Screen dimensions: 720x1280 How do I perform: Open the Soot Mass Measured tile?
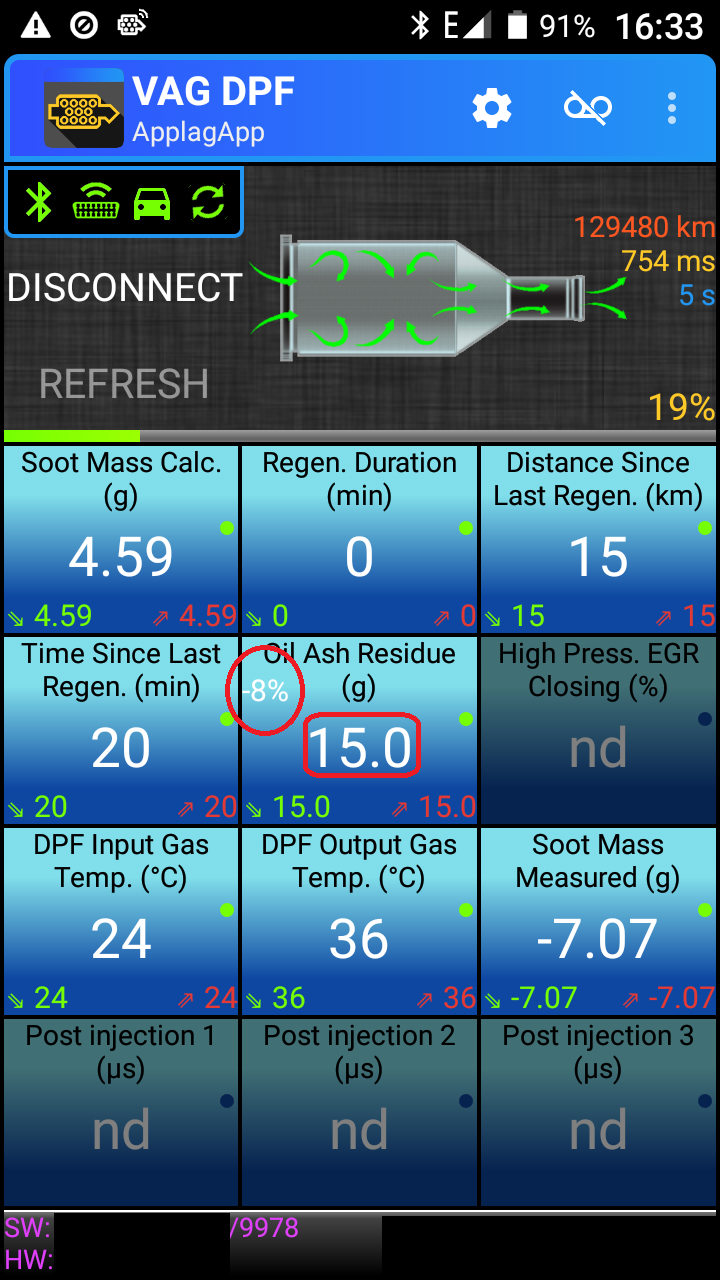[598, 922]
